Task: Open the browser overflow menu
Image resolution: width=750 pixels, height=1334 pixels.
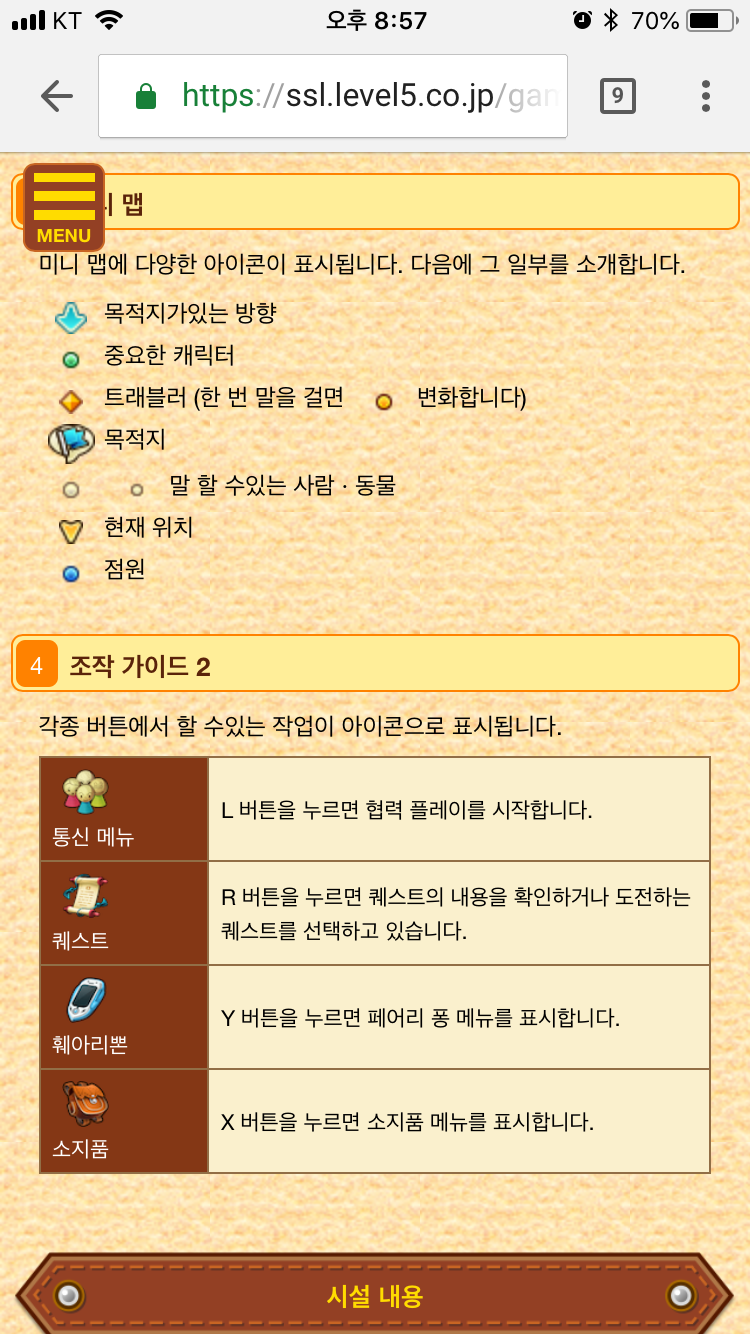Action: point(706,96)
